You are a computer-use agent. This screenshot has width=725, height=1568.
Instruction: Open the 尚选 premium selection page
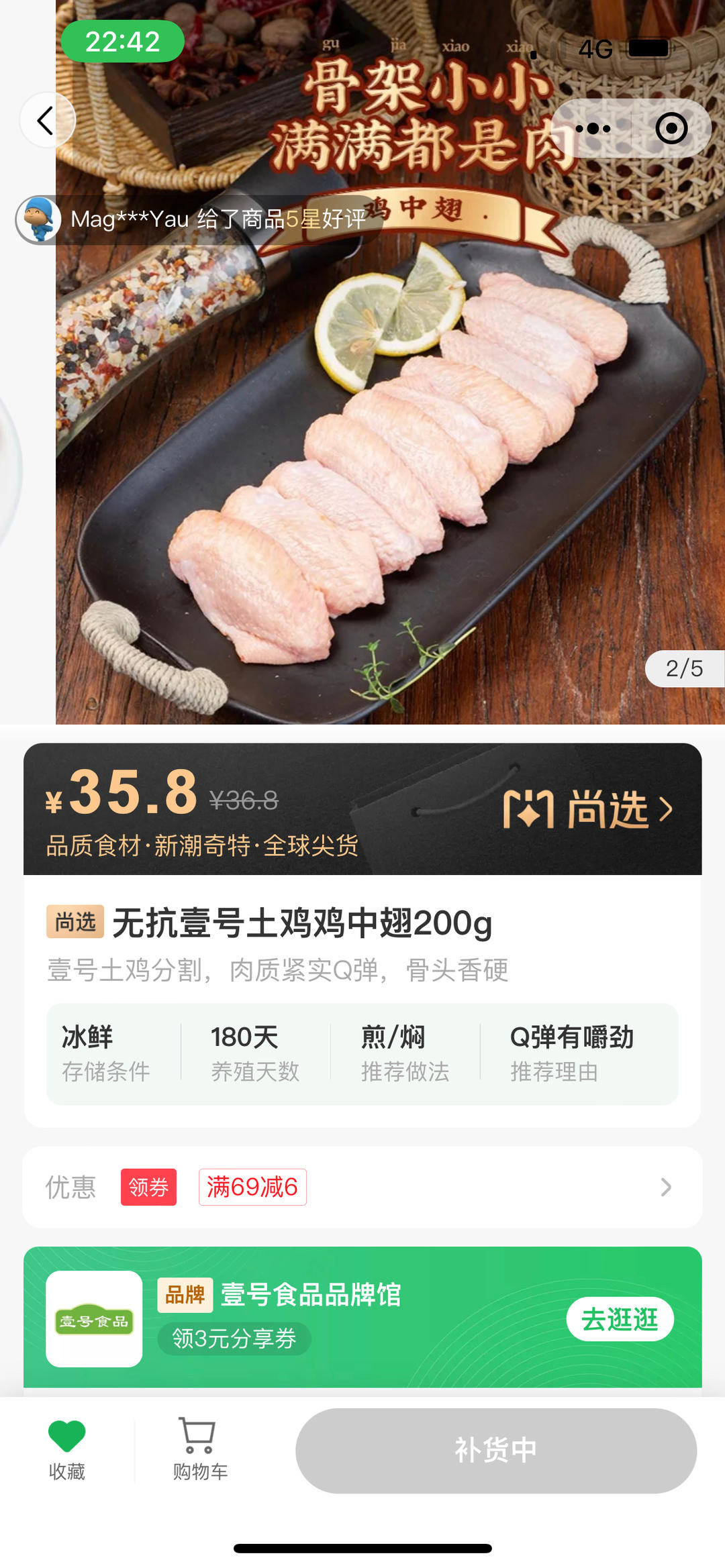click(x=589, y=809)
